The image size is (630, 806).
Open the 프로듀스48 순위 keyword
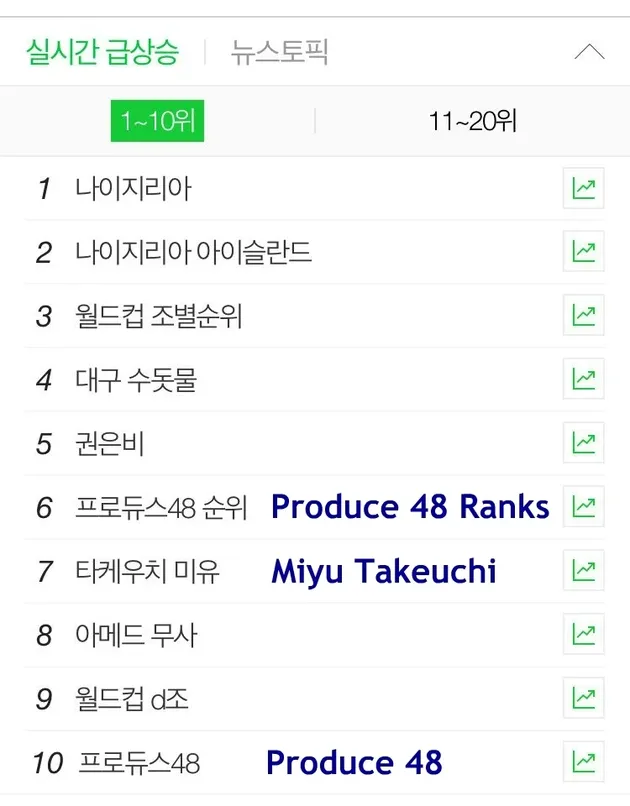[161, 507]
